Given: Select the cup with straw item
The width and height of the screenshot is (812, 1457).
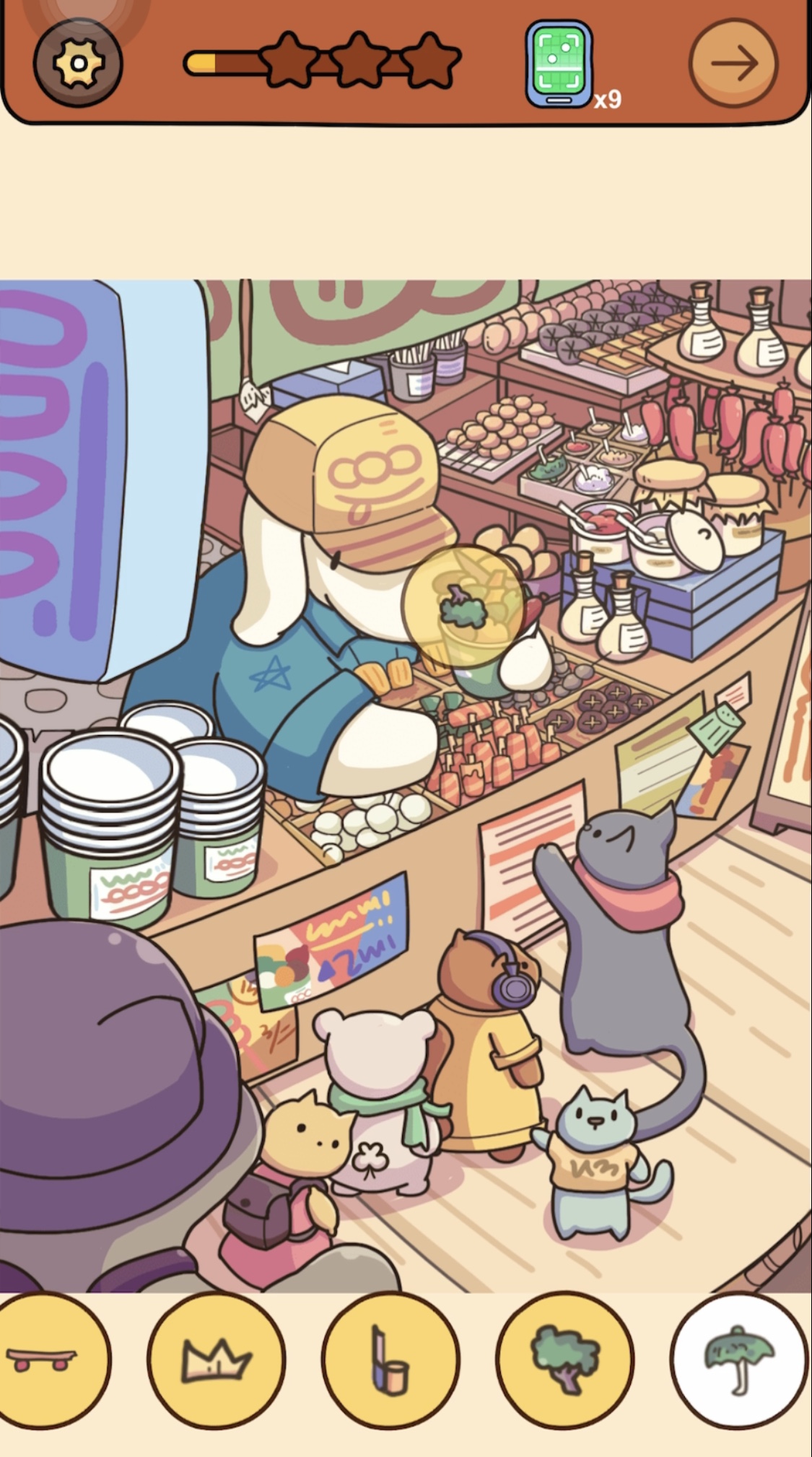Looking at the screenshot, I should pyautogui.click(x=390, y=1360).
